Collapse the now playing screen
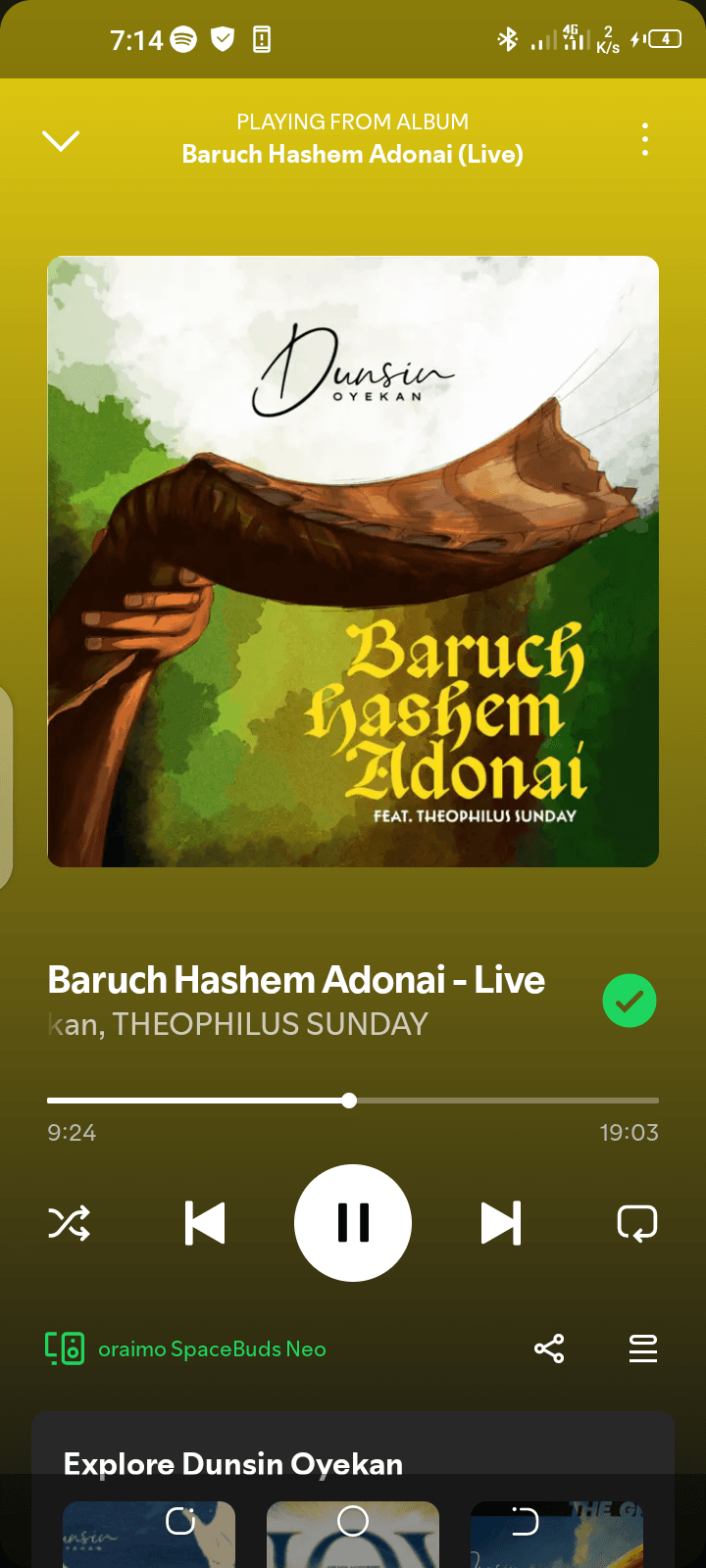This screenshot has height=1568, width=706. click(61, 141)
